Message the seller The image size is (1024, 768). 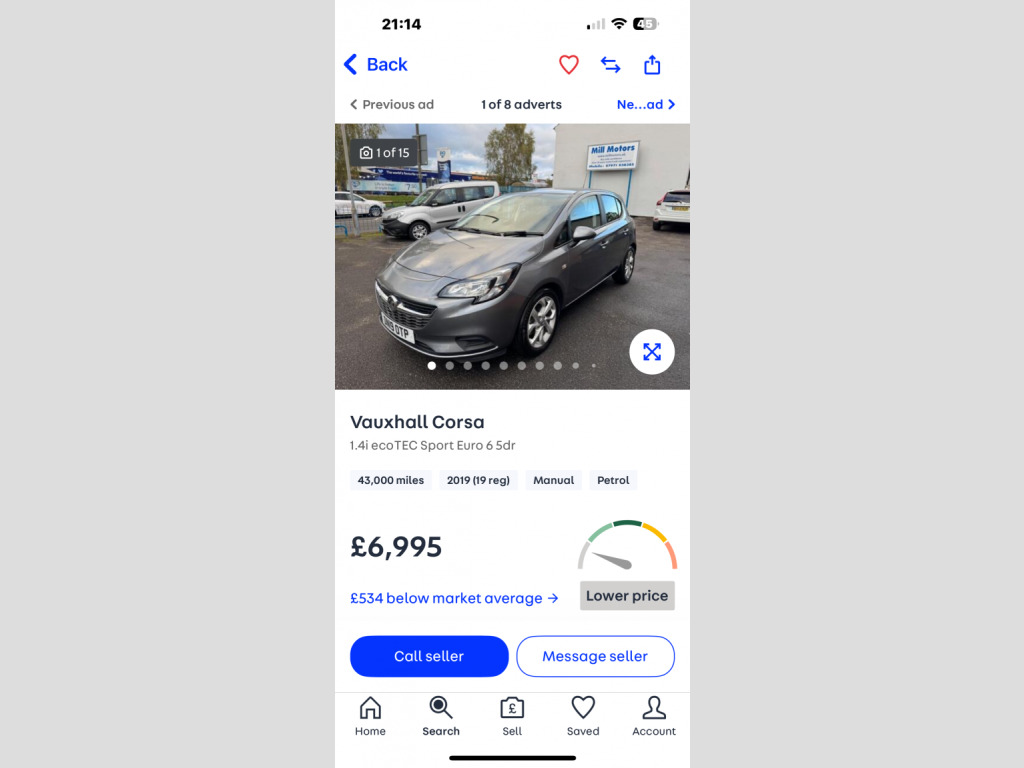(x=595, y=656)
